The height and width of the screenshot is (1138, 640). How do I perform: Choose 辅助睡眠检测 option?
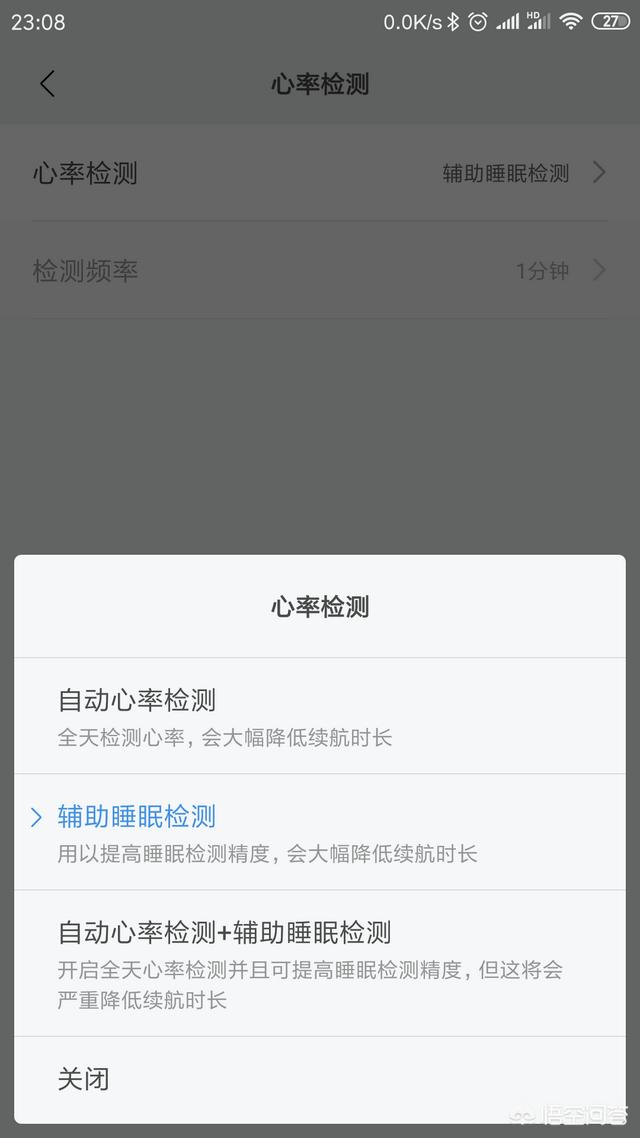(x=319, y=832)
